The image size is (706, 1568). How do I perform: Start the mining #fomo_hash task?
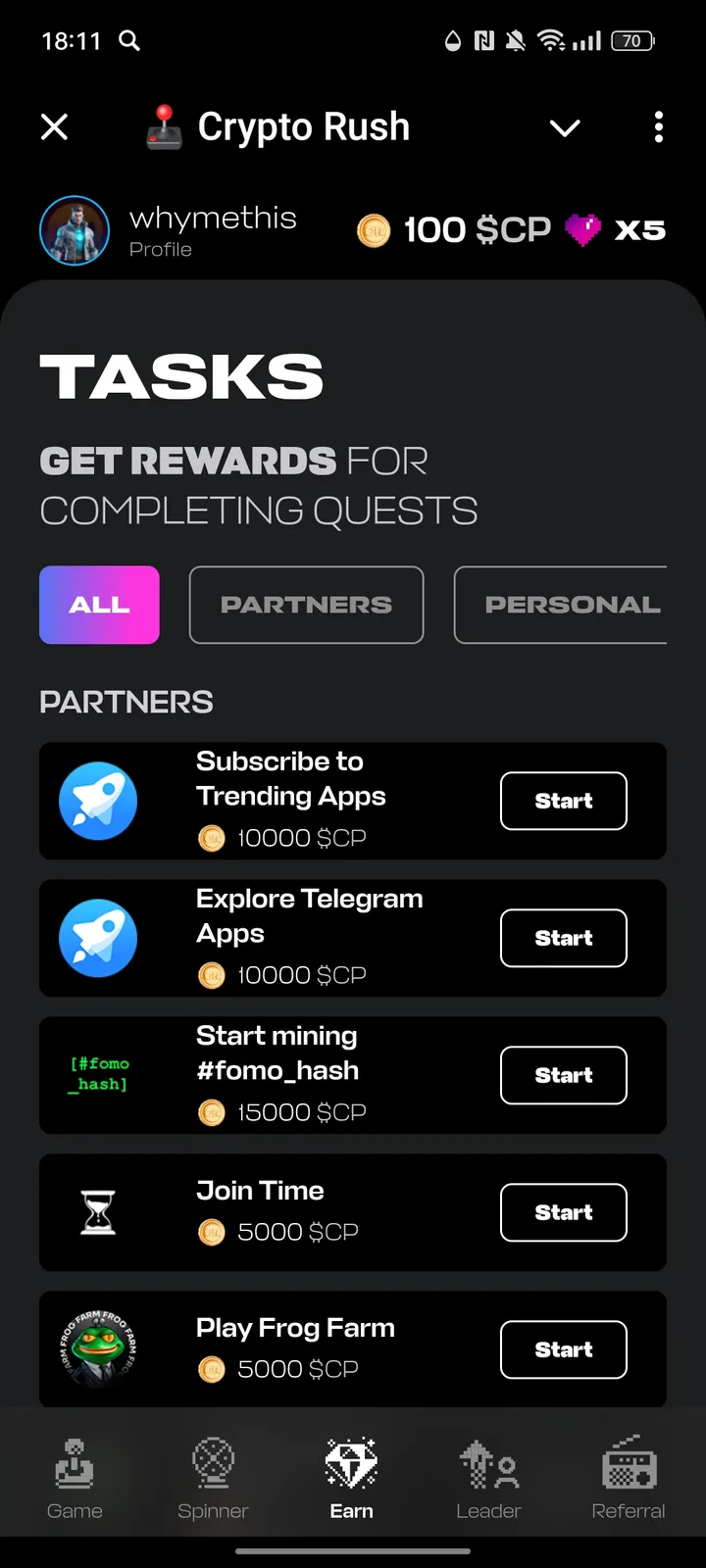pos(563,1075)
